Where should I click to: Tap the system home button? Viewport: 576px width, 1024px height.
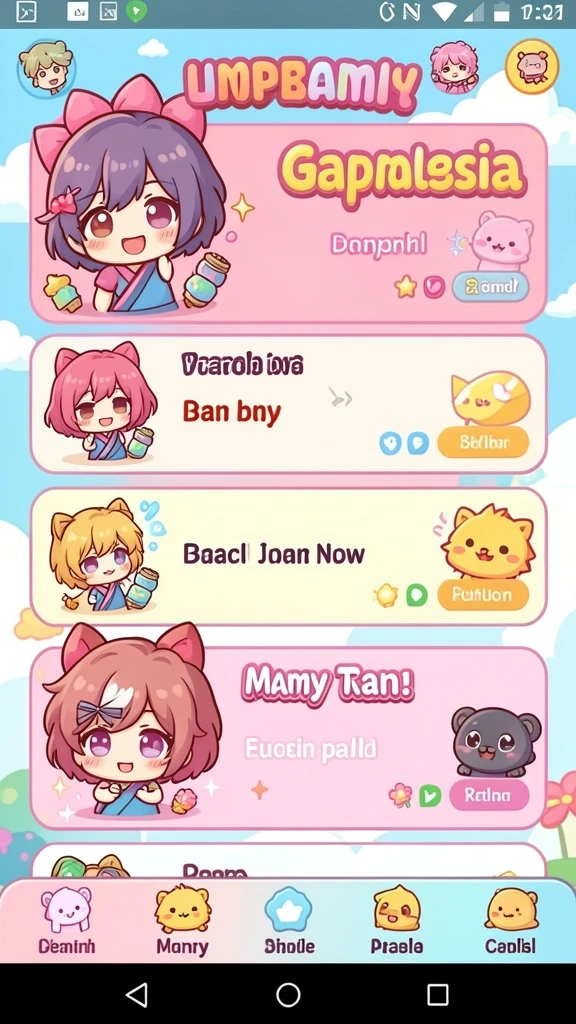pos(288,995)
